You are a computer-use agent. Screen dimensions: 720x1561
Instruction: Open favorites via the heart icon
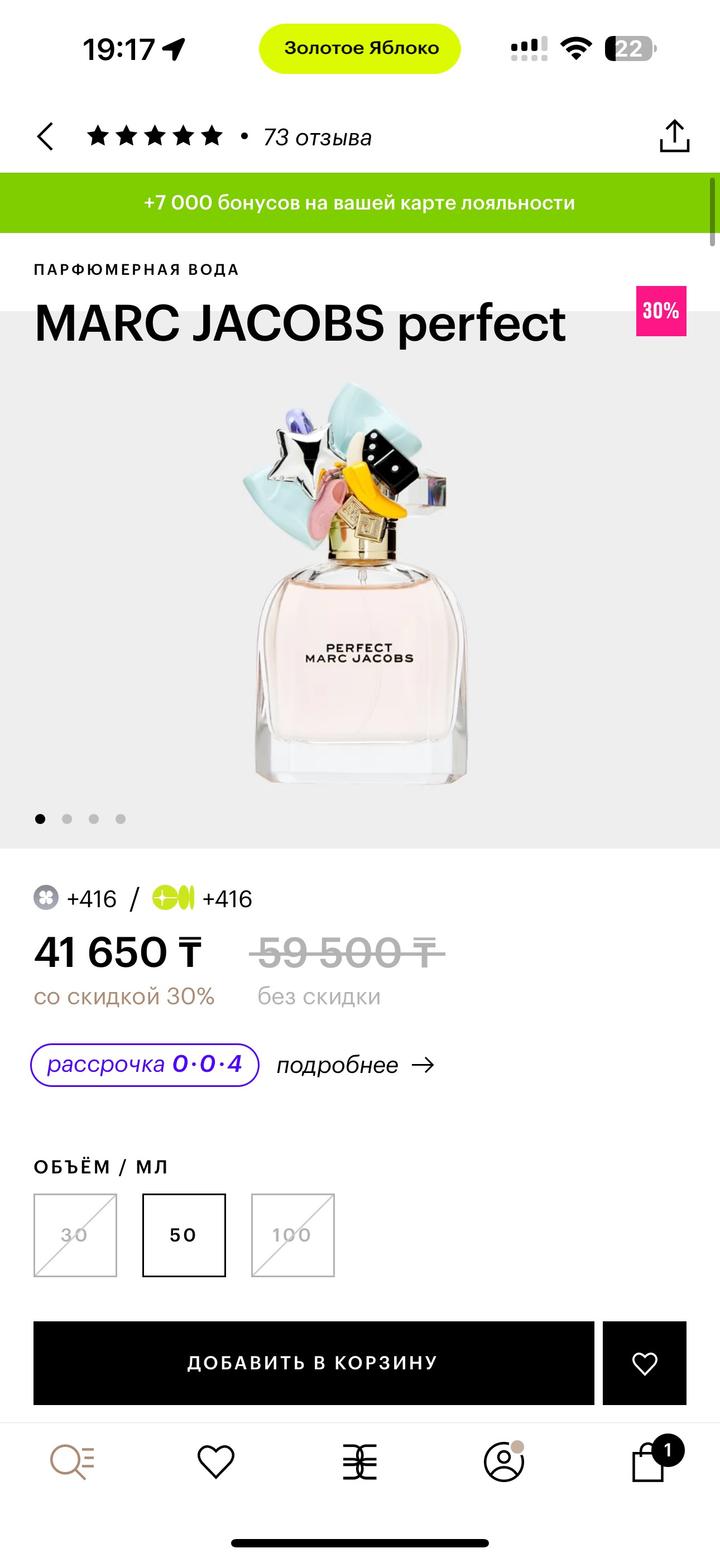click(x=215, y=1462)
